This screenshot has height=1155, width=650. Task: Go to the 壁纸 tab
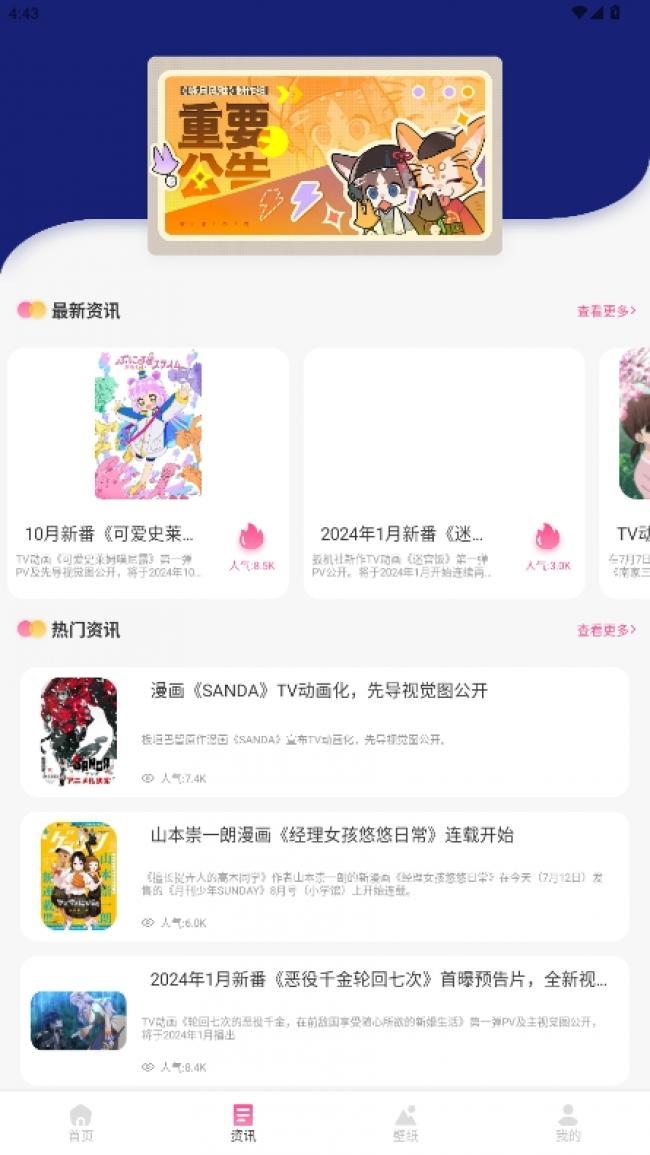coord(405,1123)
